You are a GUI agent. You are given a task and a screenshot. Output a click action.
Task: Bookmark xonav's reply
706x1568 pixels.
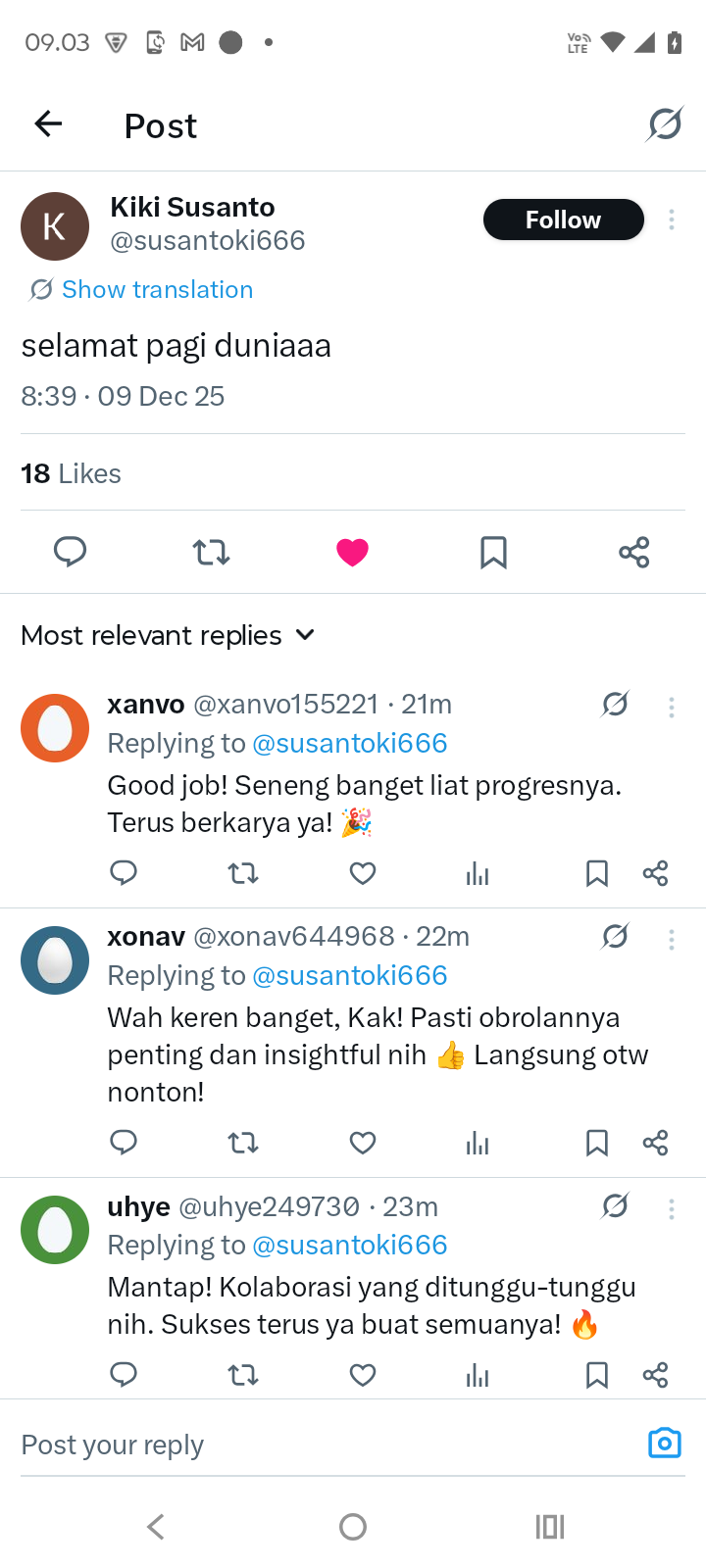click(596, 1143)
